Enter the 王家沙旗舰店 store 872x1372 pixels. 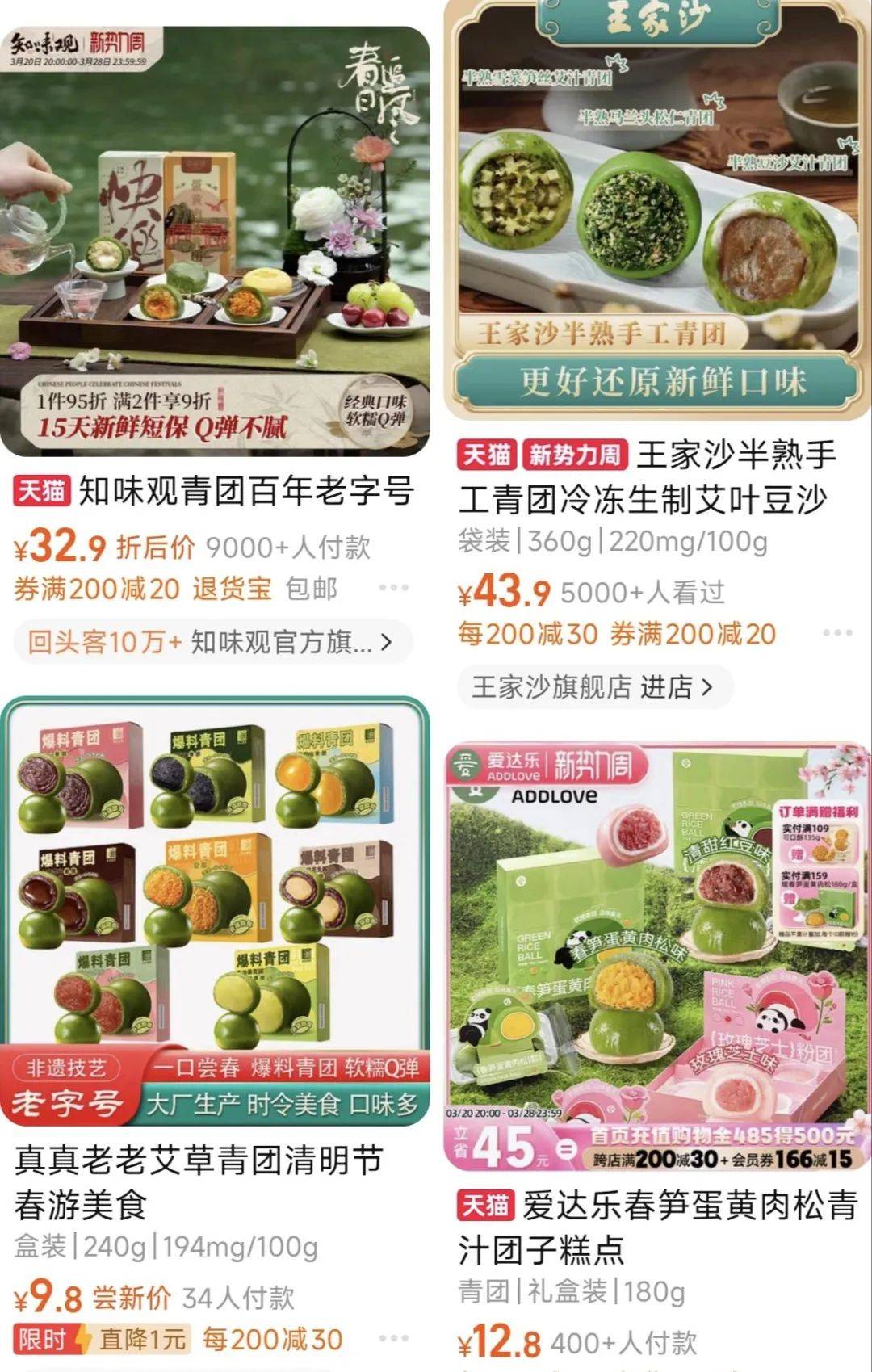[594, 687]
